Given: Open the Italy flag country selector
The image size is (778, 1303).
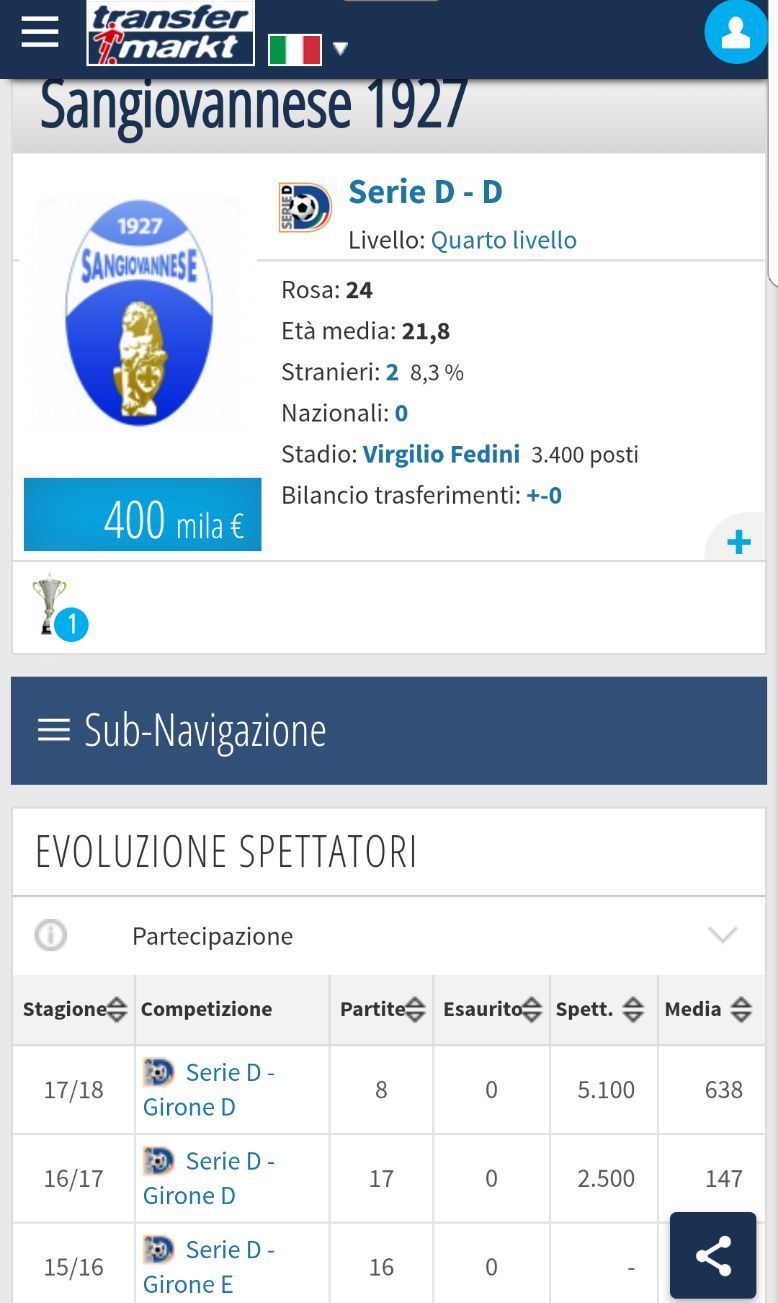Looking at the screenshot, I should point(308,49).
